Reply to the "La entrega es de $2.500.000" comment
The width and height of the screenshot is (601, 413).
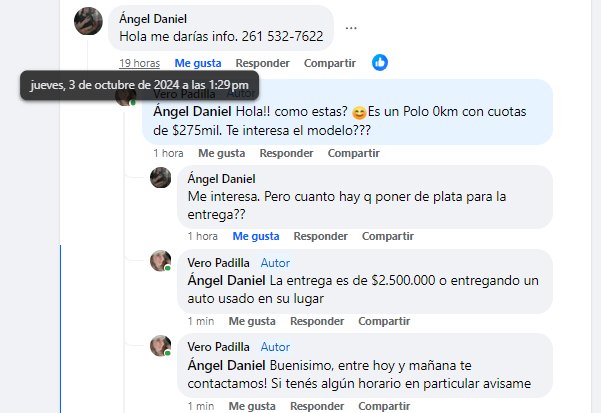315,321
